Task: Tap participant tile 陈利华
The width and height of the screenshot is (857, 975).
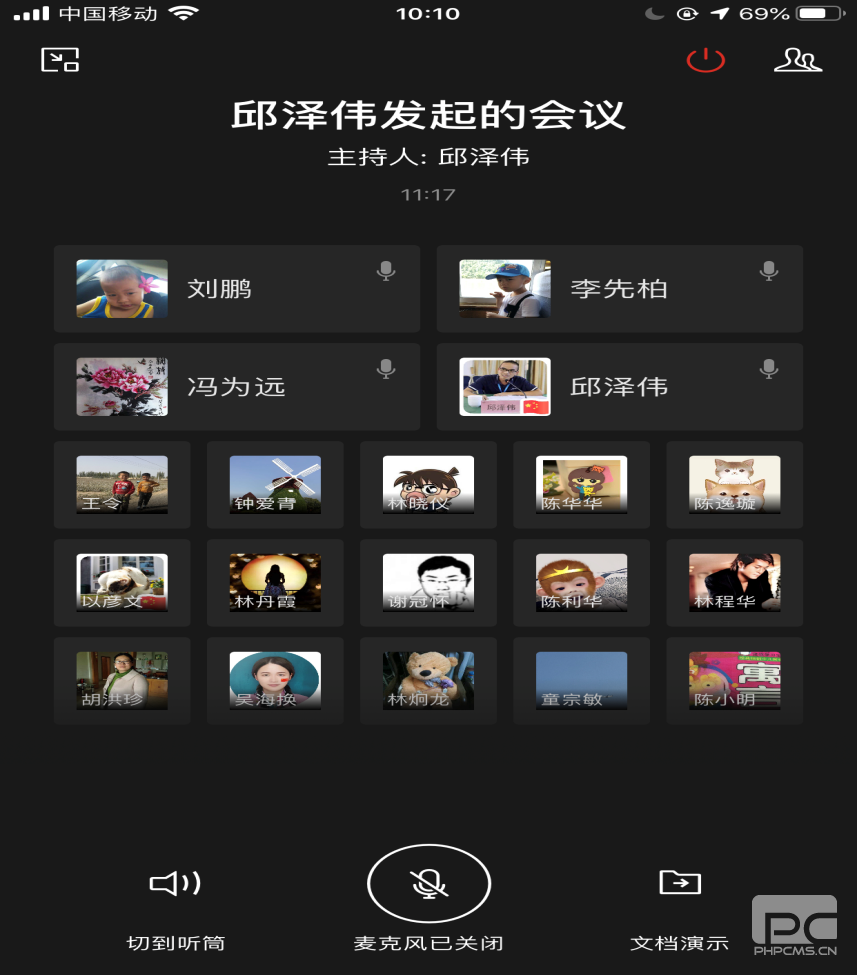Action: click(581, 583)
